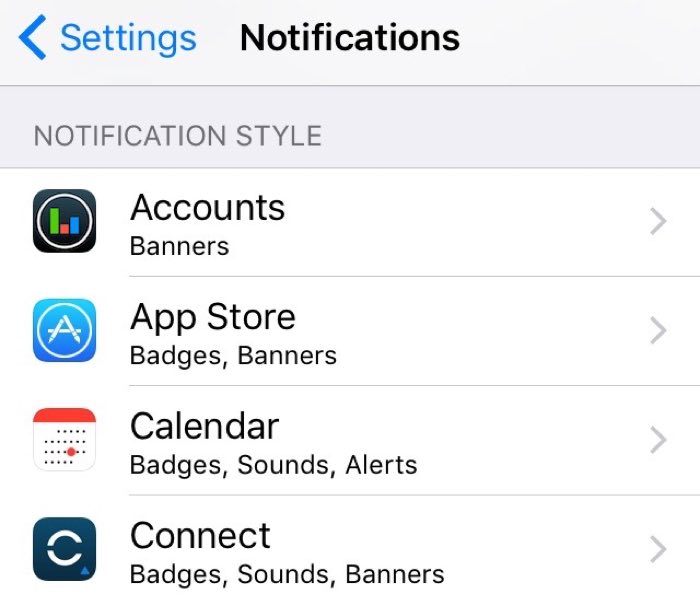Viewport: 700px width, 594px height.
Task: Open Connect notification settings
Action: [350, 549]
